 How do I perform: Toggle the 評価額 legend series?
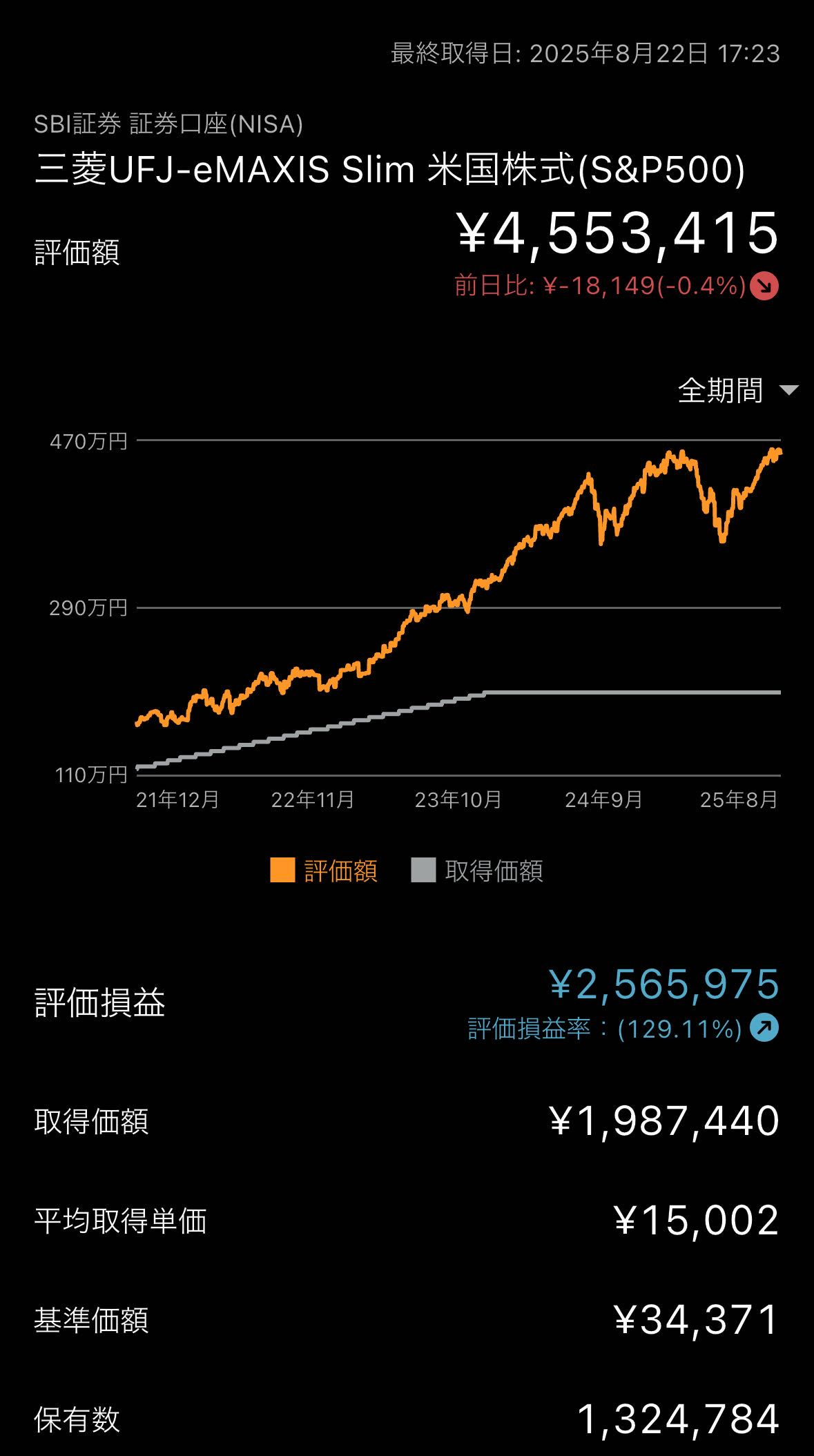(x=324, y=871)
